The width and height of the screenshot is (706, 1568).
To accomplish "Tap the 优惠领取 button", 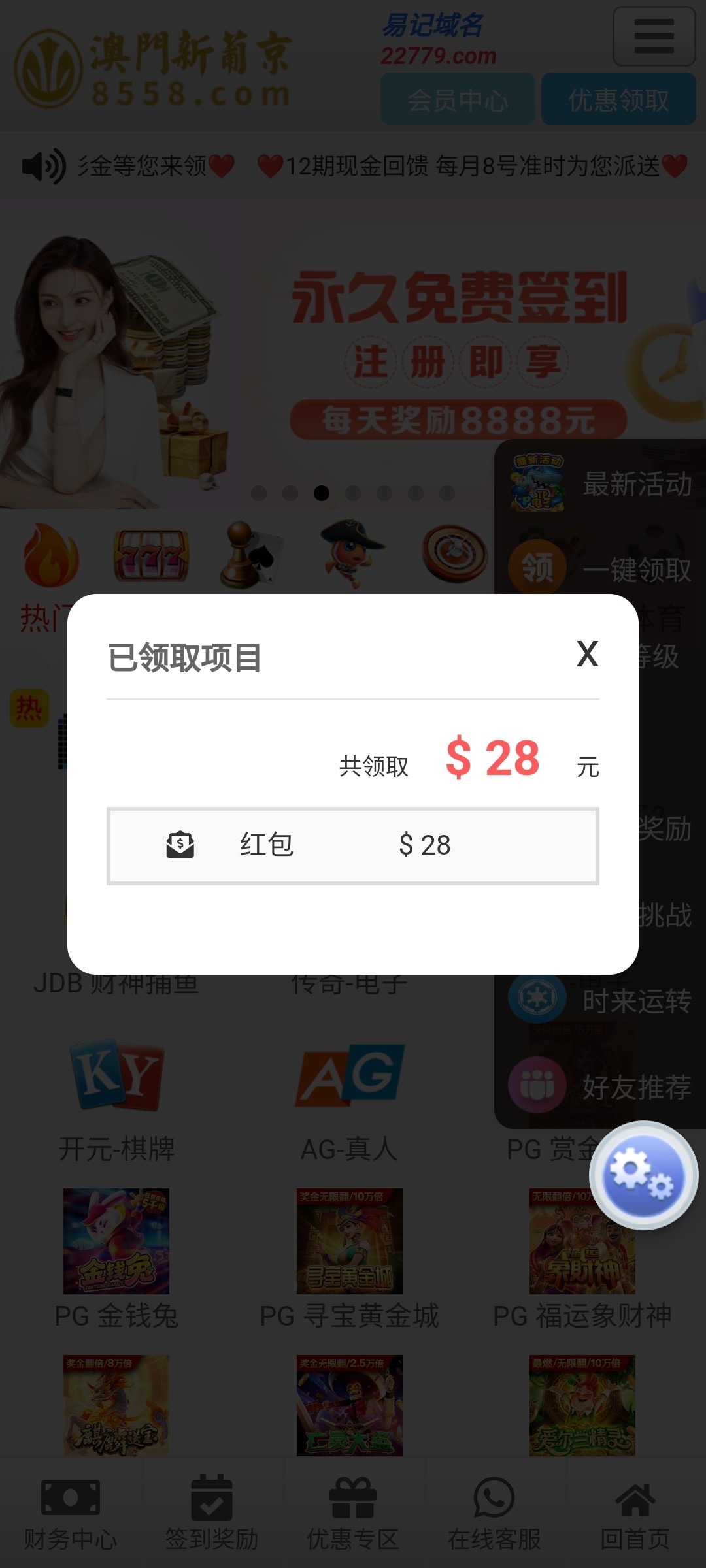I will 618,100.
